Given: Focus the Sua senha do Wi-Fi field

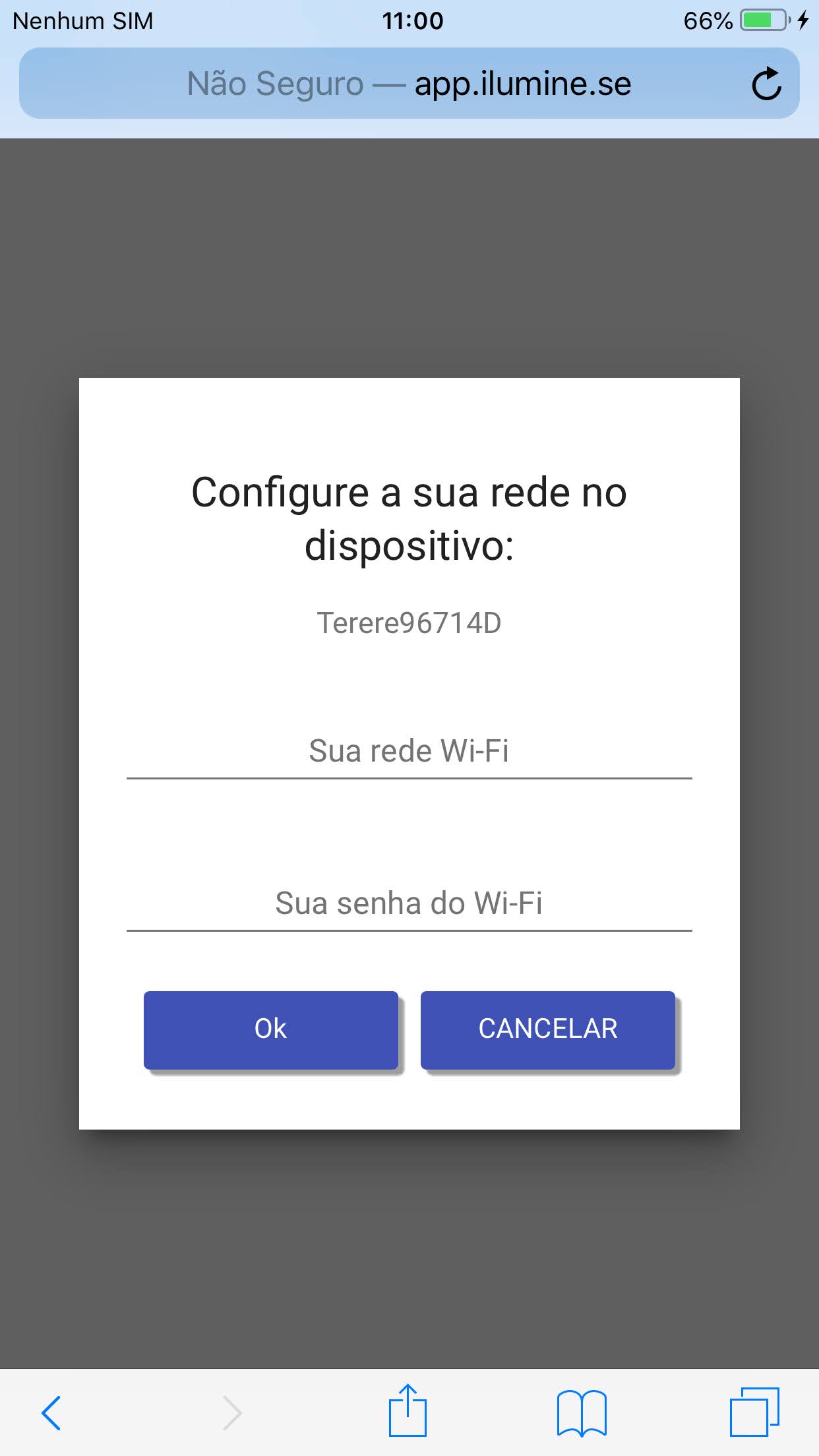Looking at the screenshot, I should tap(409, 903).
